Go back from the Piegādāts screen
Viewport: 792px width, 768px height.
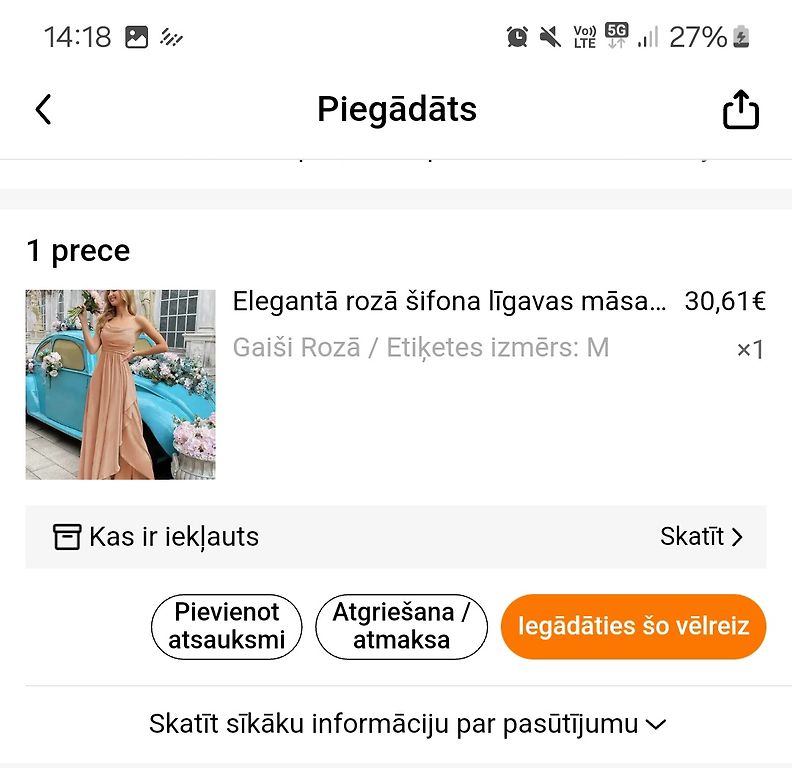(x=43, y=109)
